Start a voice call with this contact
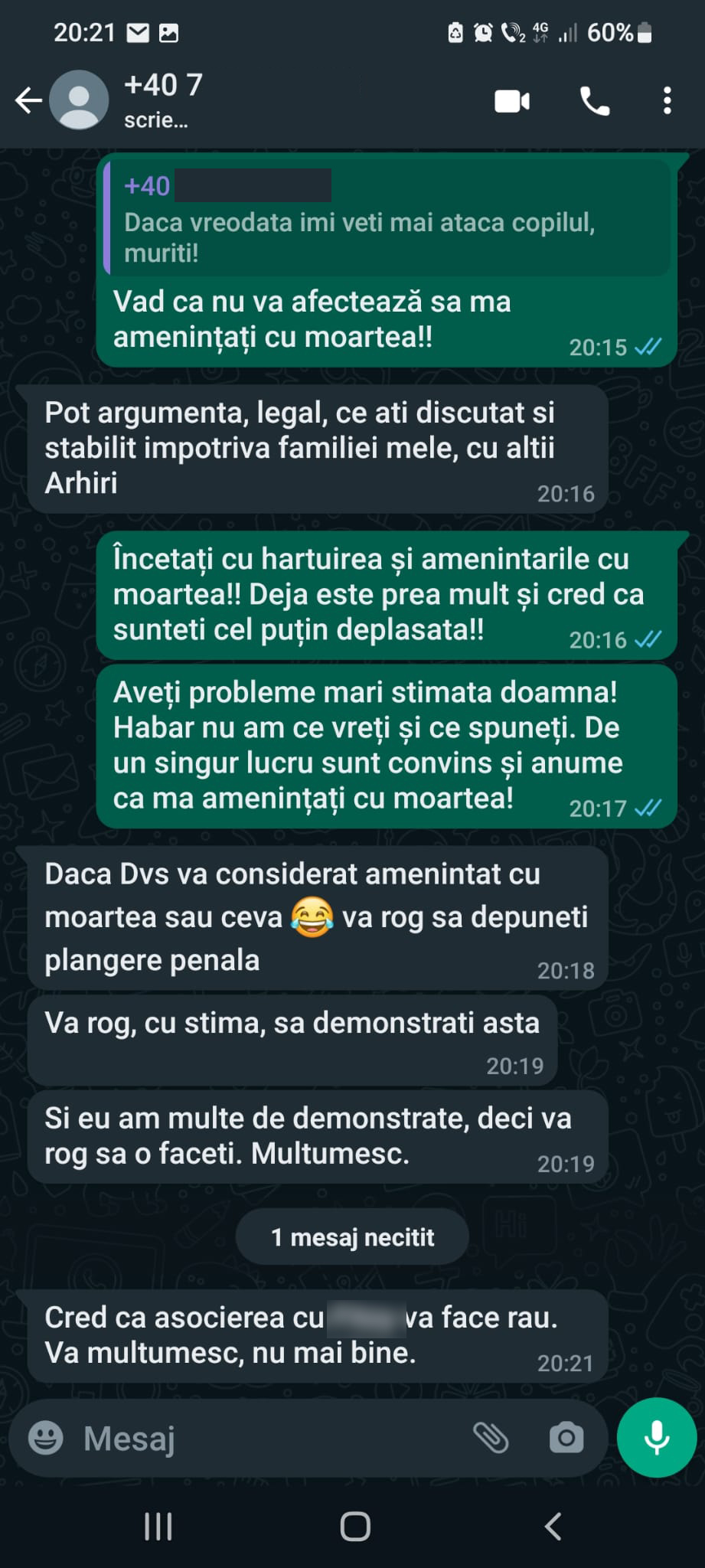Screen dimensions: 705x1568 595,101
